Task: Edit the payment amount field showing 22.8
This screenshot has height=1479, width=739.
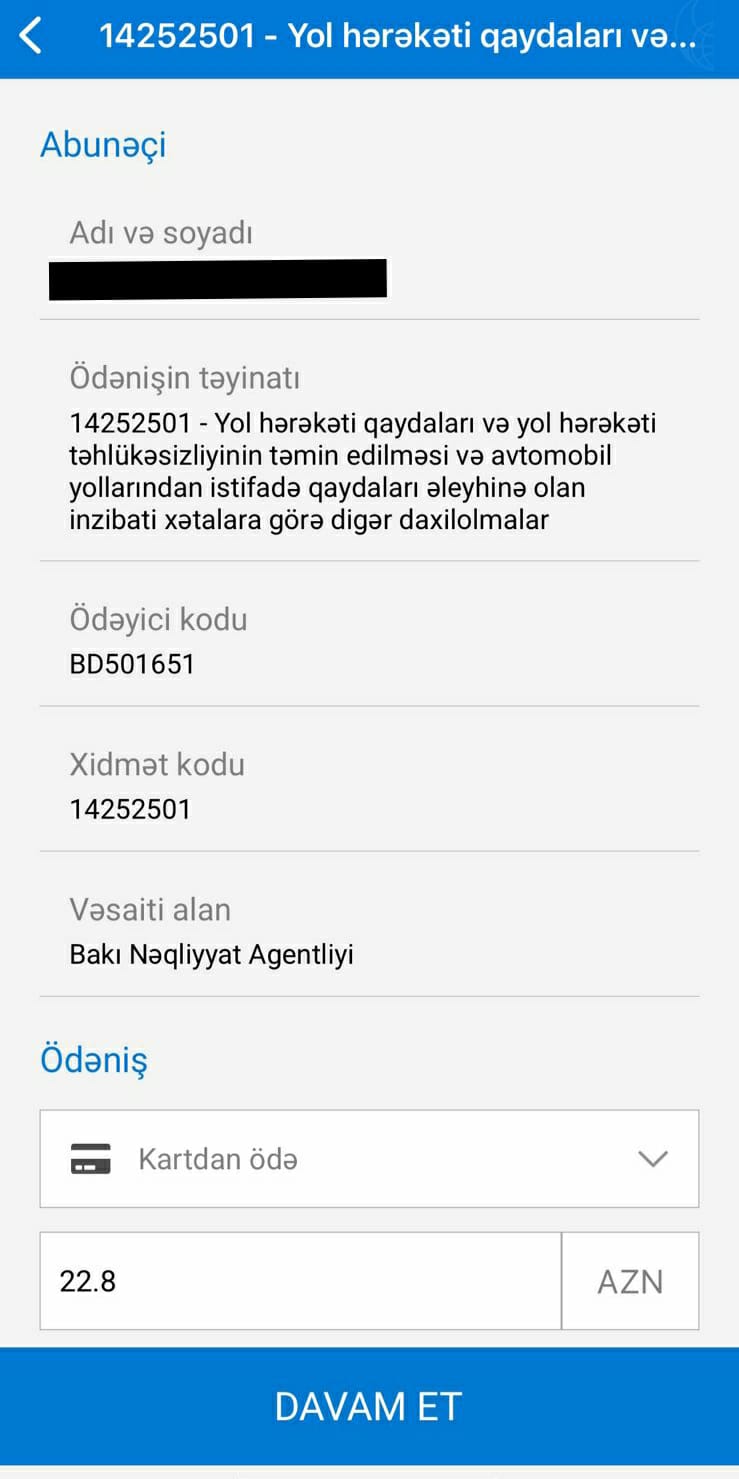Action: (300, 1281)
